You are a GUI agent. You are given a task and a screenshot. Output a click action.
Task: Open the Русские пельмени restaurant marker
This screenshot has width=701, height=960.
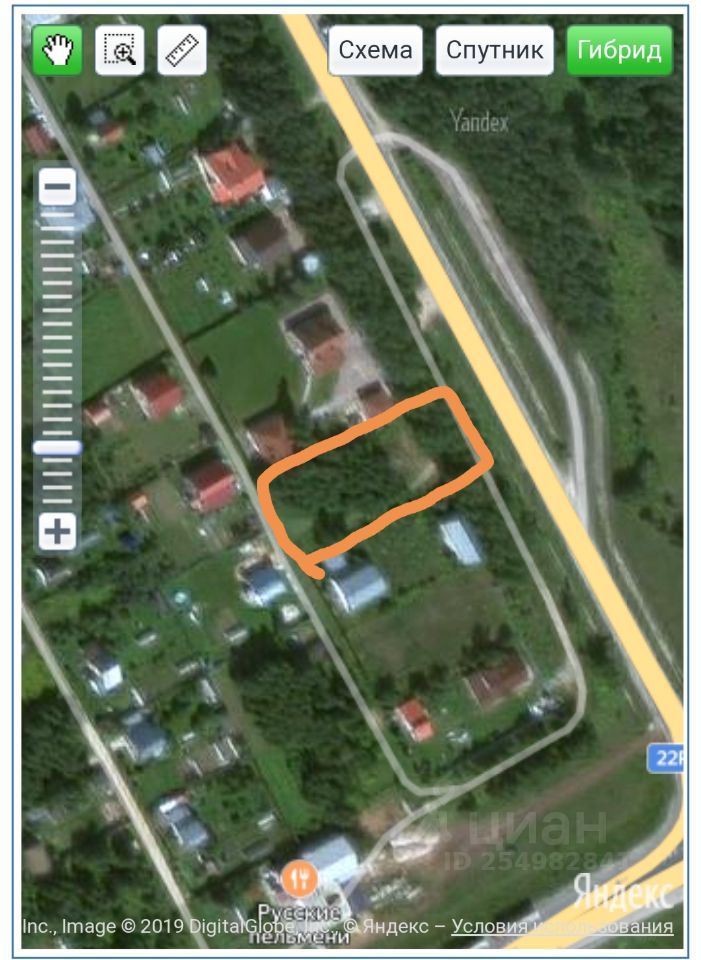(299, 880)
